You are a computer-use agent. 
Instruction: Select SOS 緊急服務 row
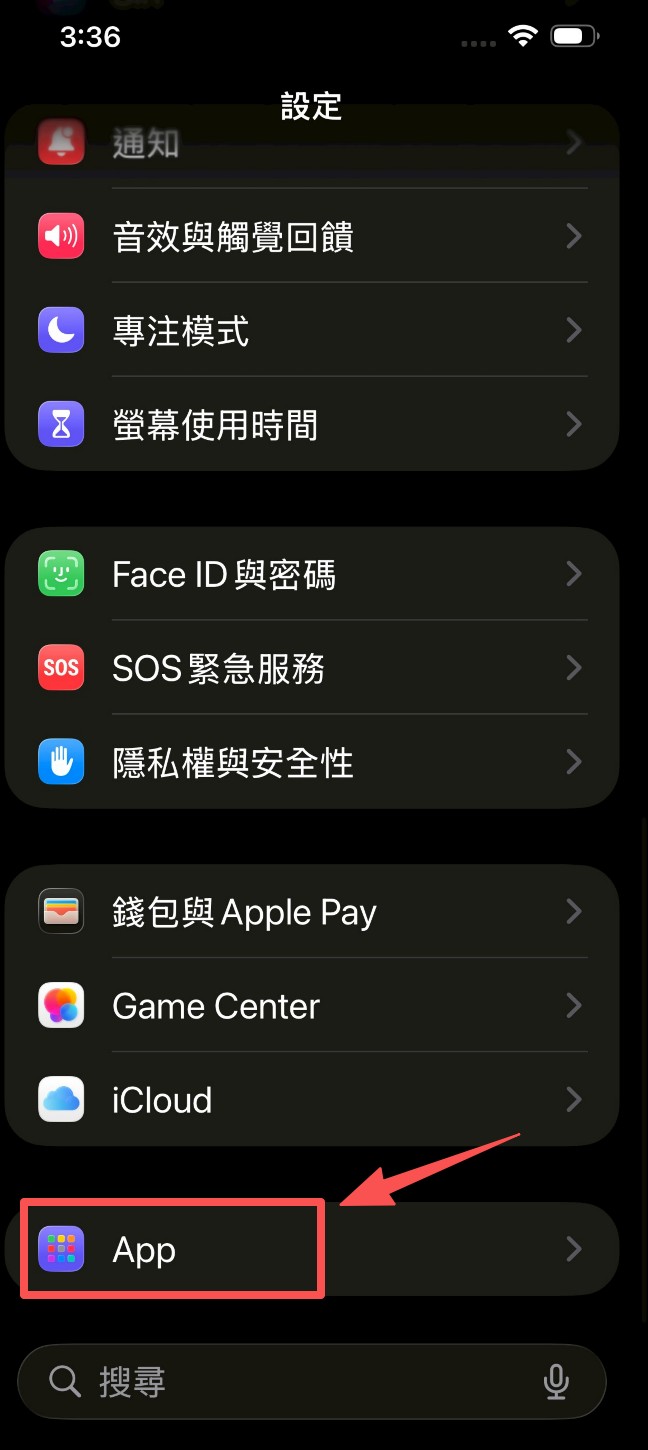[x=310, y=668]
